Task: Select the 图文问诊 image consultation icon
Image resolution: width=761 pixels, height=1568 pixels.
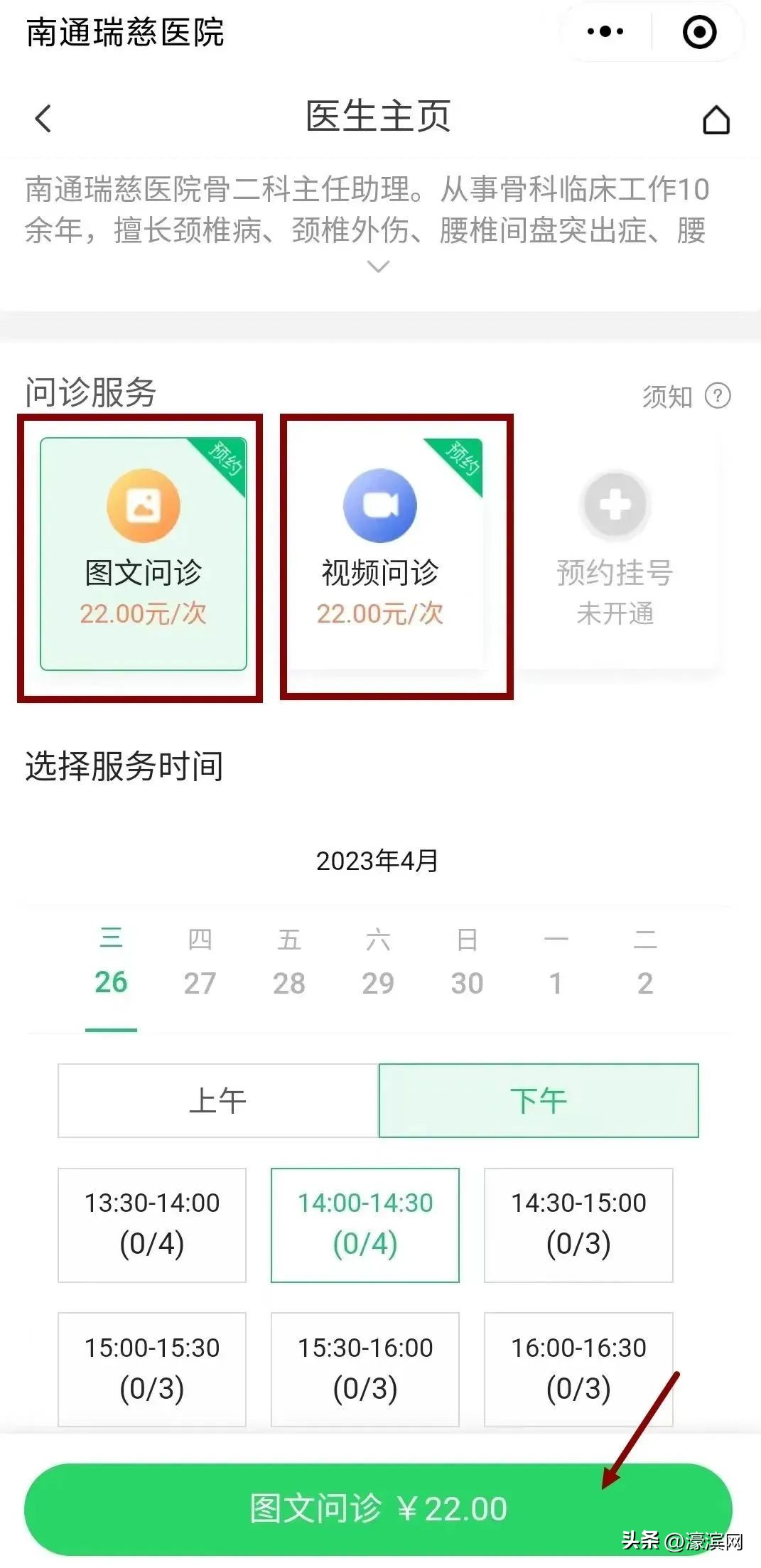Action: click(x=142, y=505)
